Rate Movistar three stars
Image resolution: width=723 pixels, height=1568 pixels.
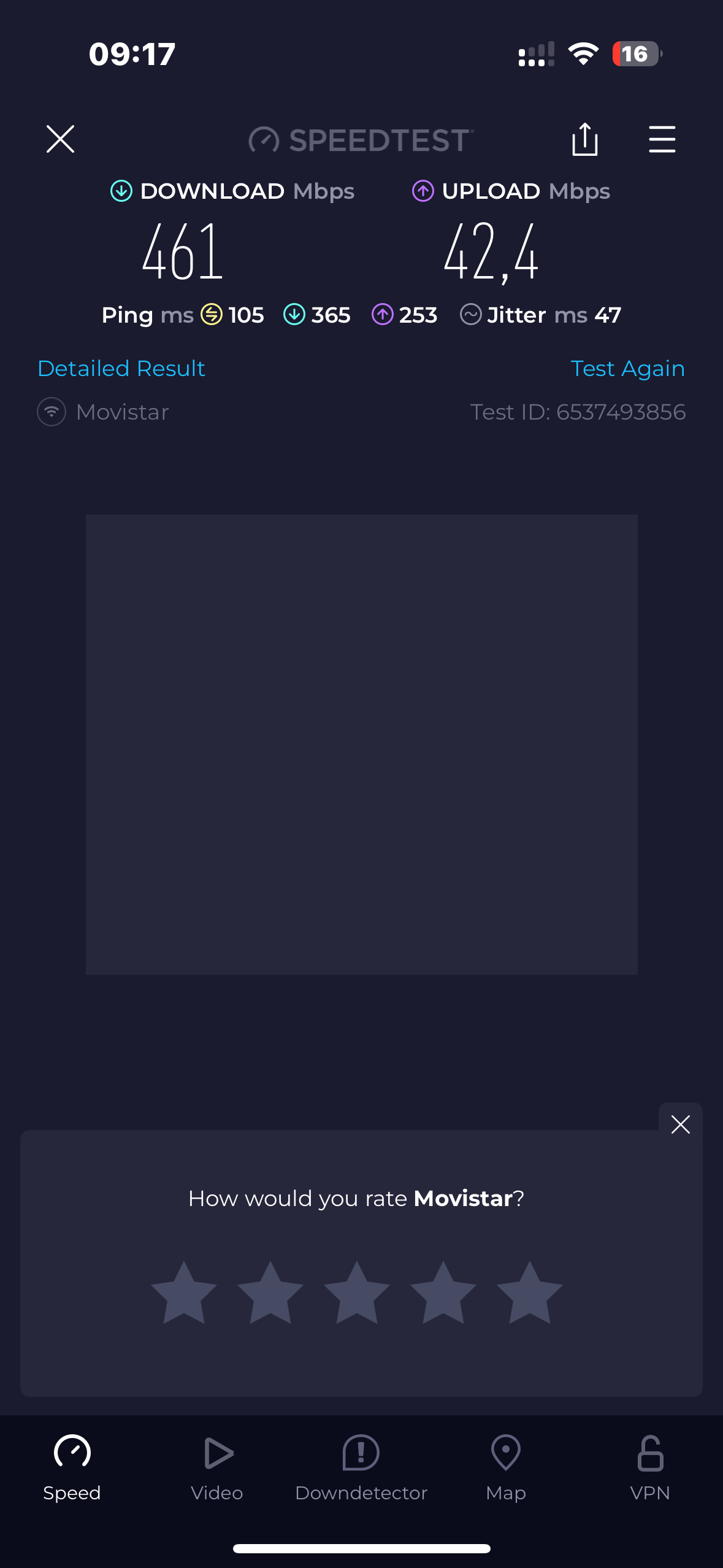(357, 1292)
